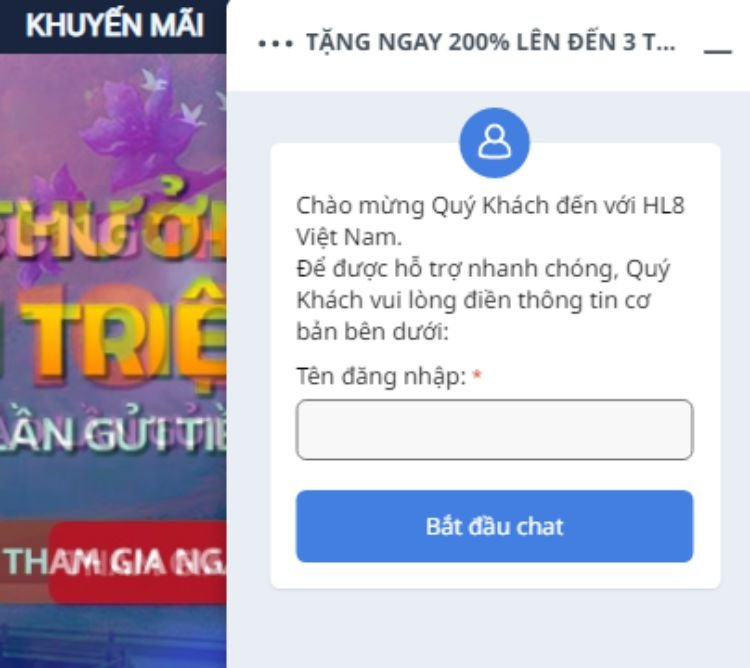Minimize the chat window

[718, 46]
